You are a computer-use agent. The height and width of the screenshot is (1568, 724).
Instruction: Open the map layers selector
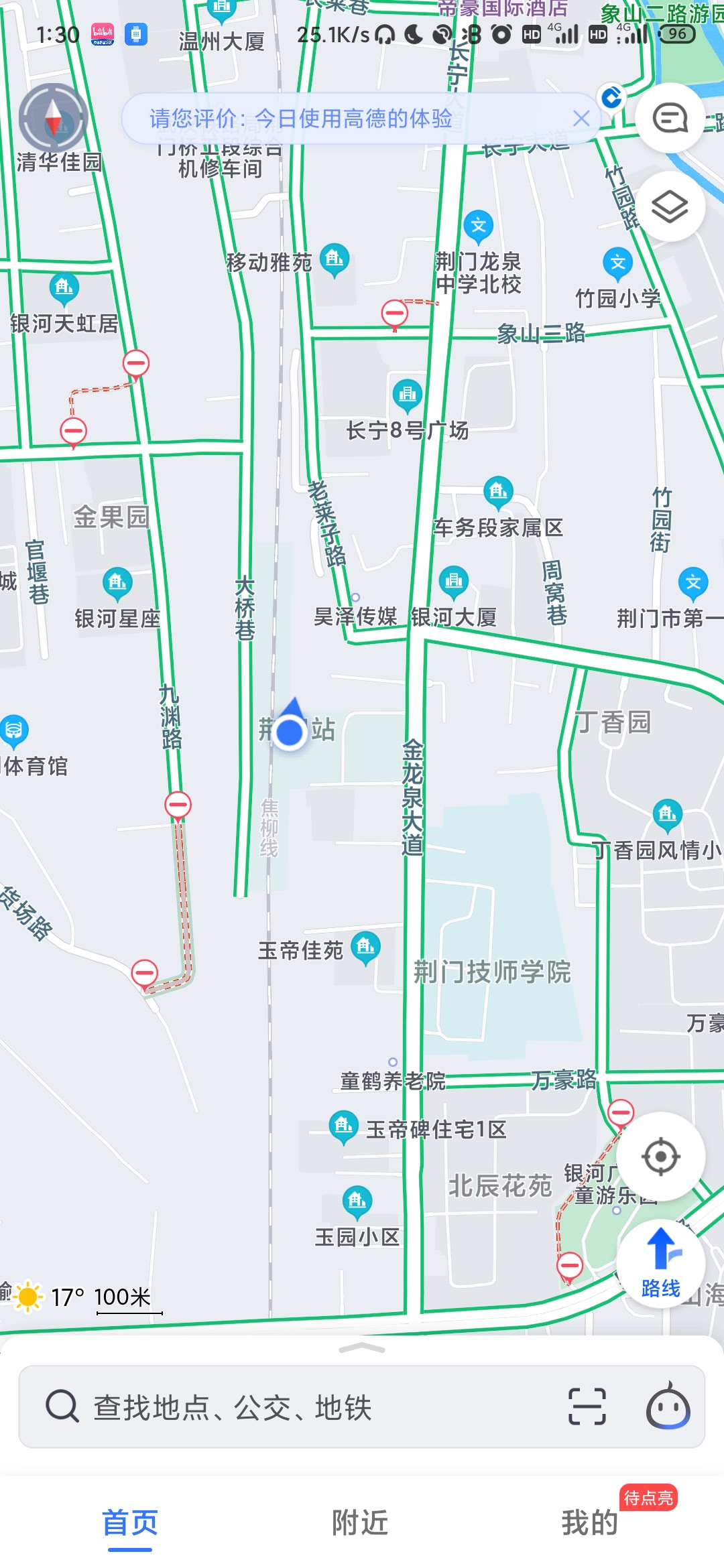(x=670, y=206)
